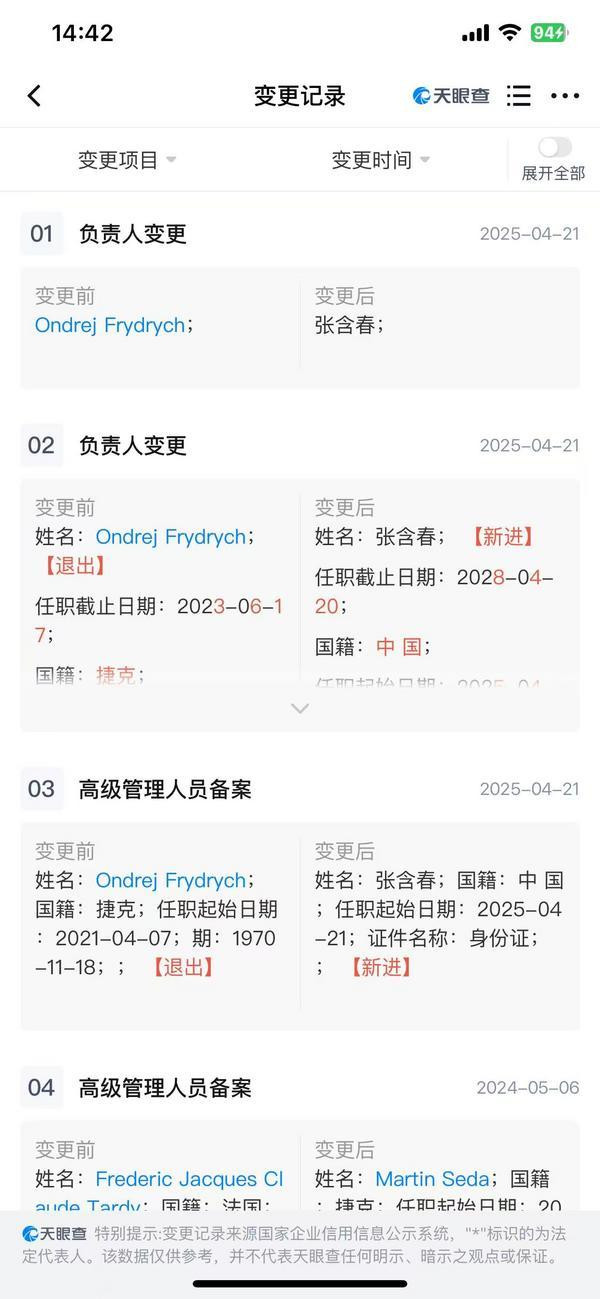The height and width of the screenshot is (1299, 600).
Task: Open Ondrej Frydrych link in record 03
Action: (170, 881)
